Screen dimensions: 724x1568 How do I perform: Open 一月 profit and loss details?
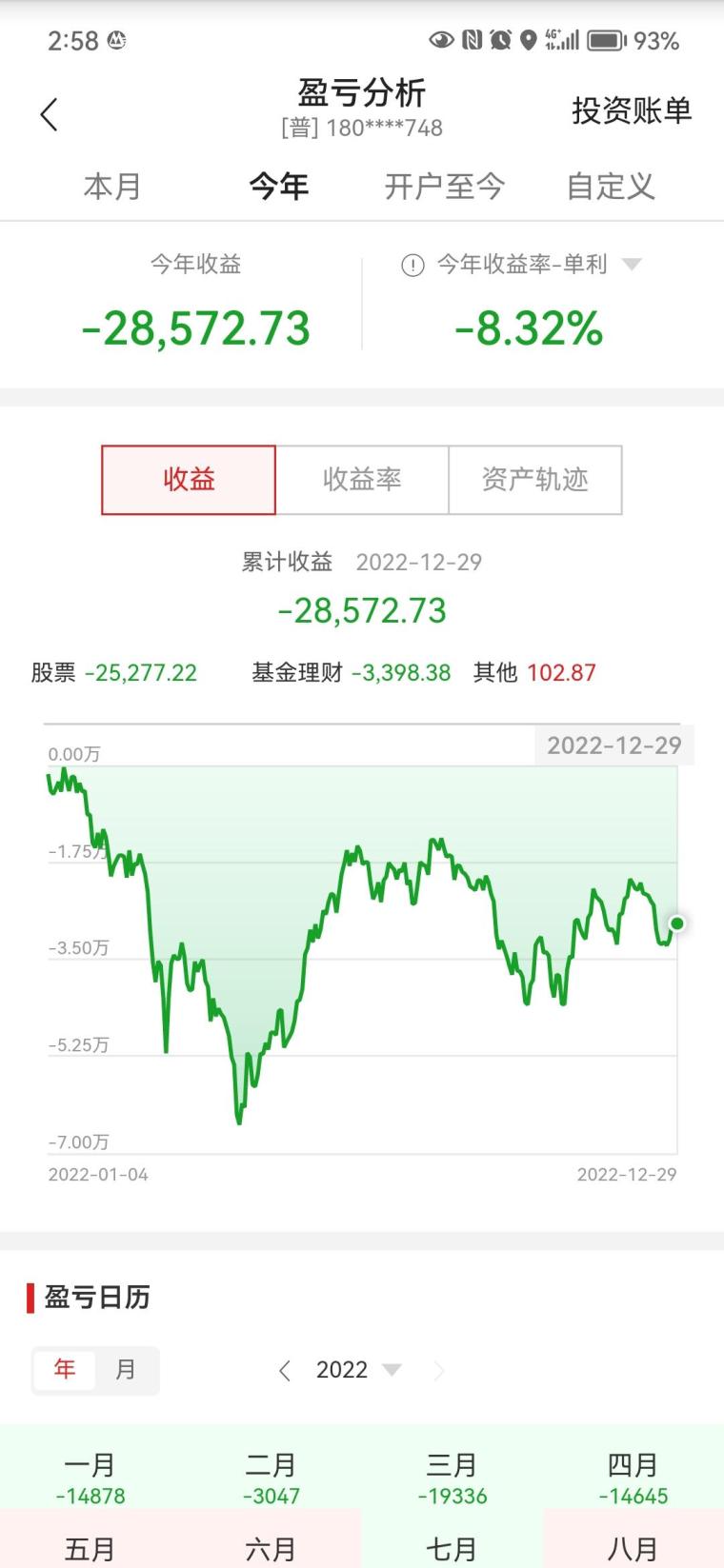click(90, 1477)
